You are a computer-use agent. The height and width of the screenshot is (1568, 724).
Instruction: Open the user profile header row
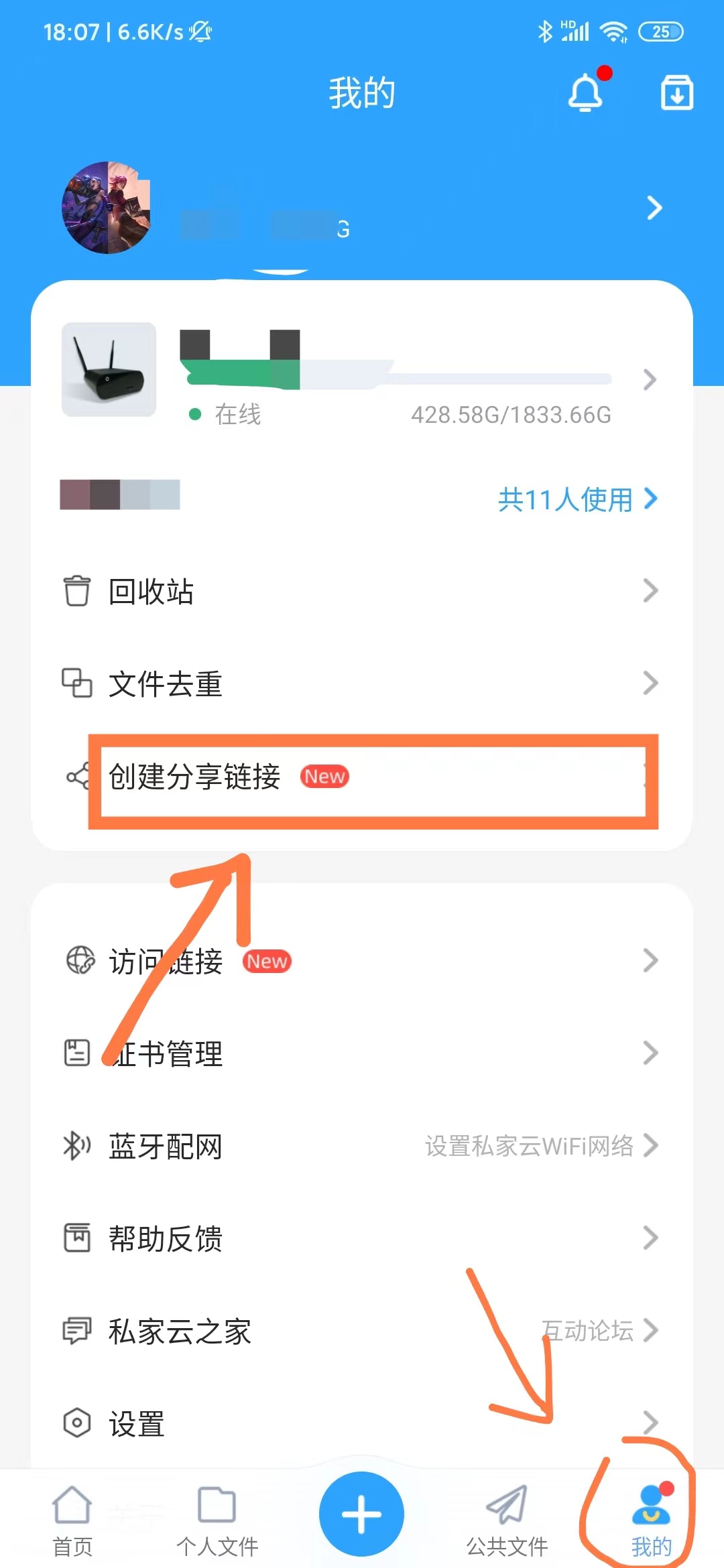coord(362,208)
